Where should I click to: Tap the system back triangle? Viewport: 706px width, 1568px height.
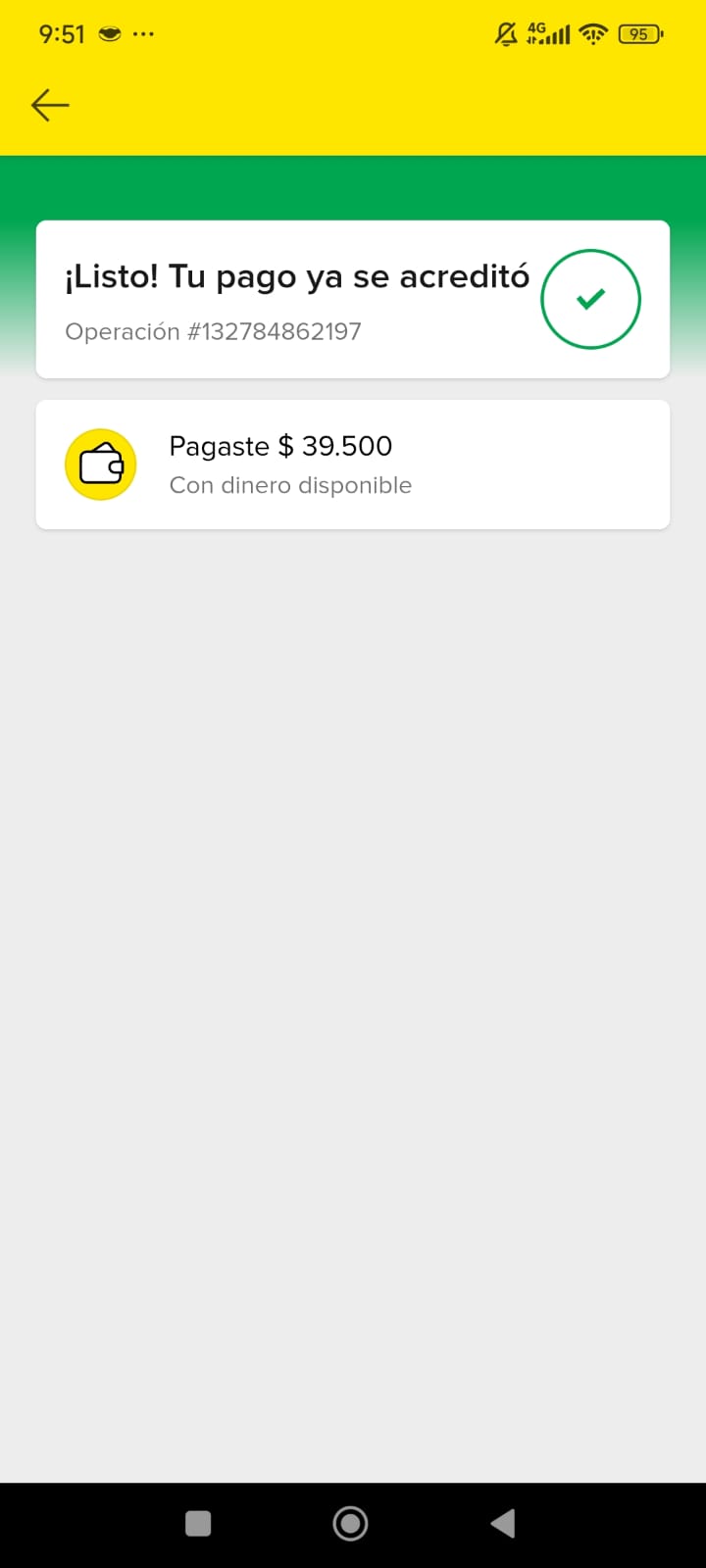(x=503, y=1523)
